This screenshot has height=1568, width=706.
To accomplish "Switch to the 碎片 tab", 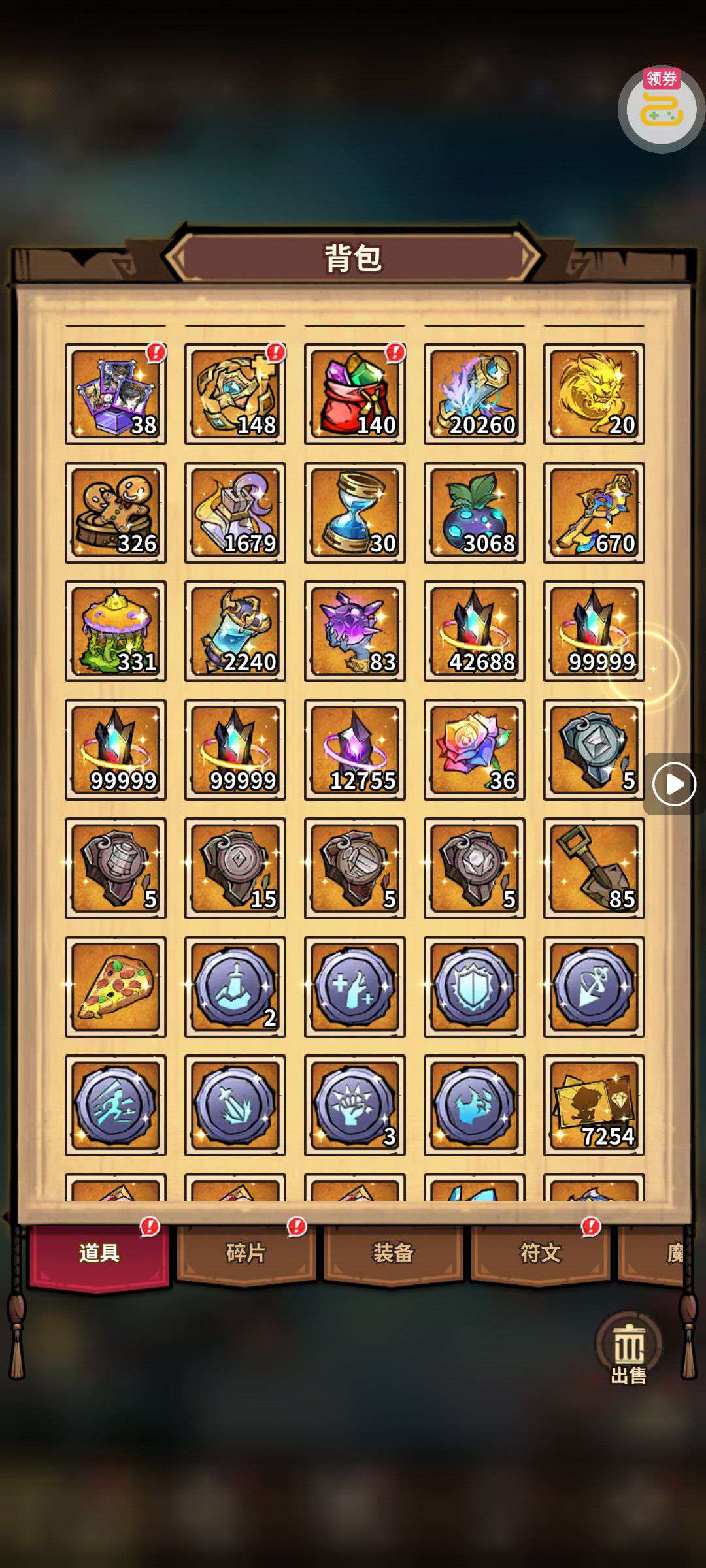I will 246,1253.
